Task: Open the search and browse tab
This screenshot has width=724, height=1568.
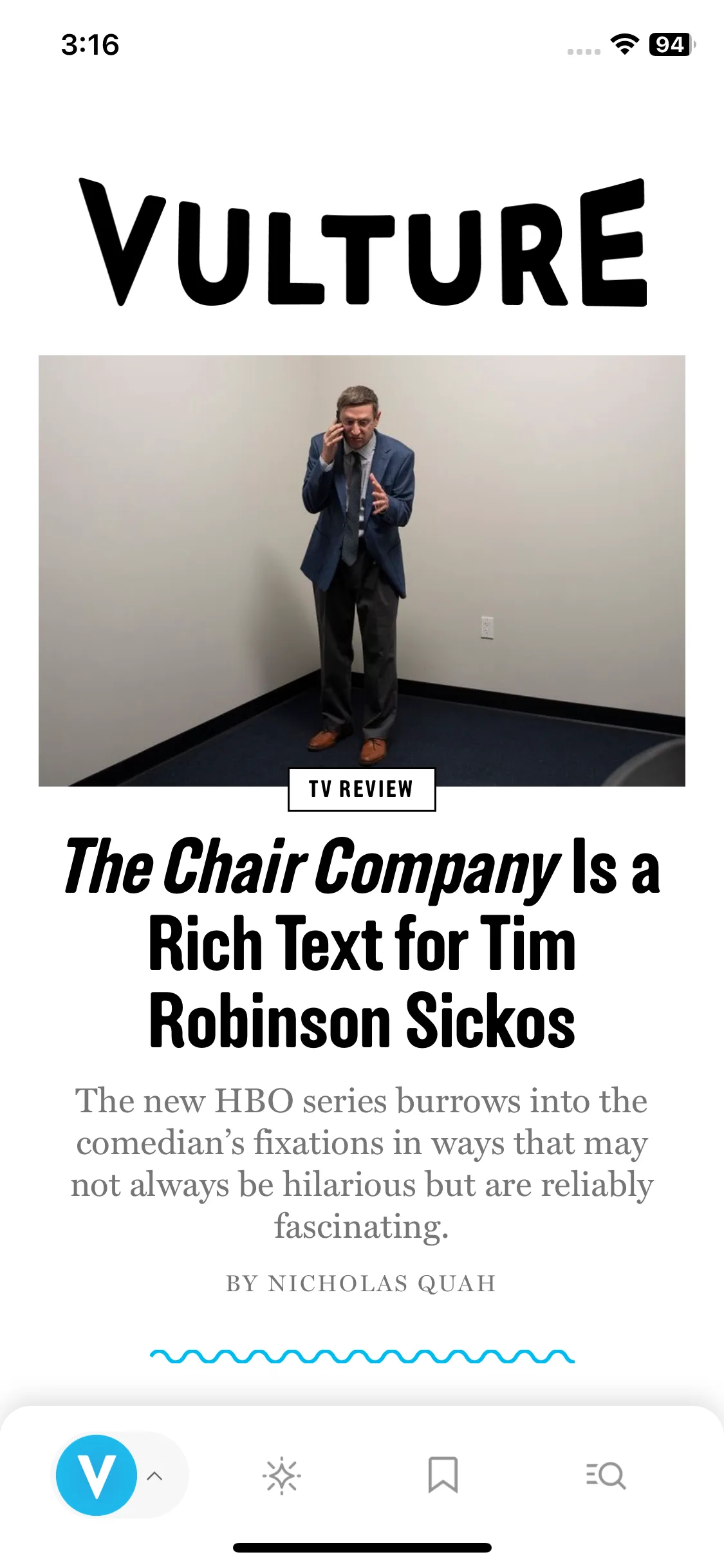Action: [x=606, y=1475]
